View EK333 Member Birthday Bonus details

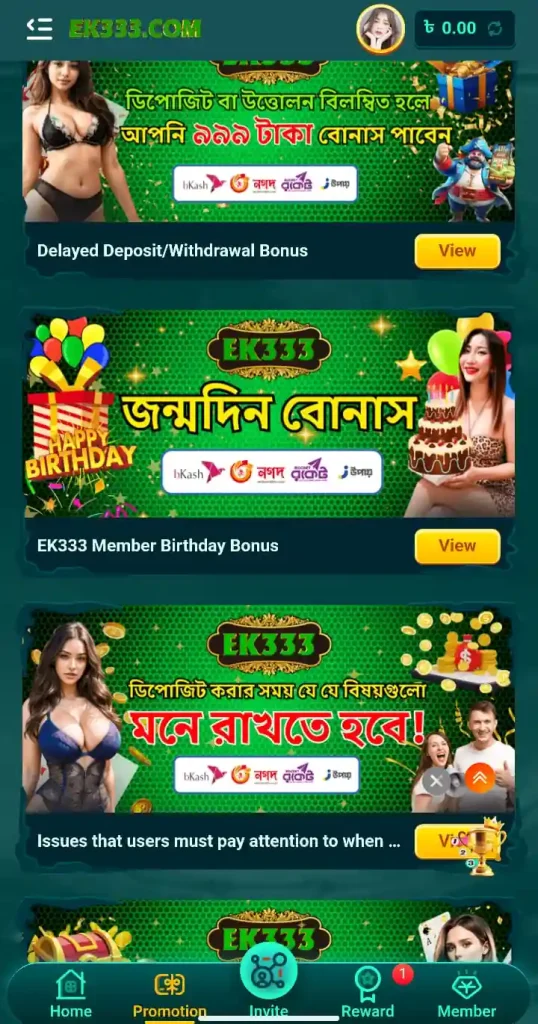457,546
